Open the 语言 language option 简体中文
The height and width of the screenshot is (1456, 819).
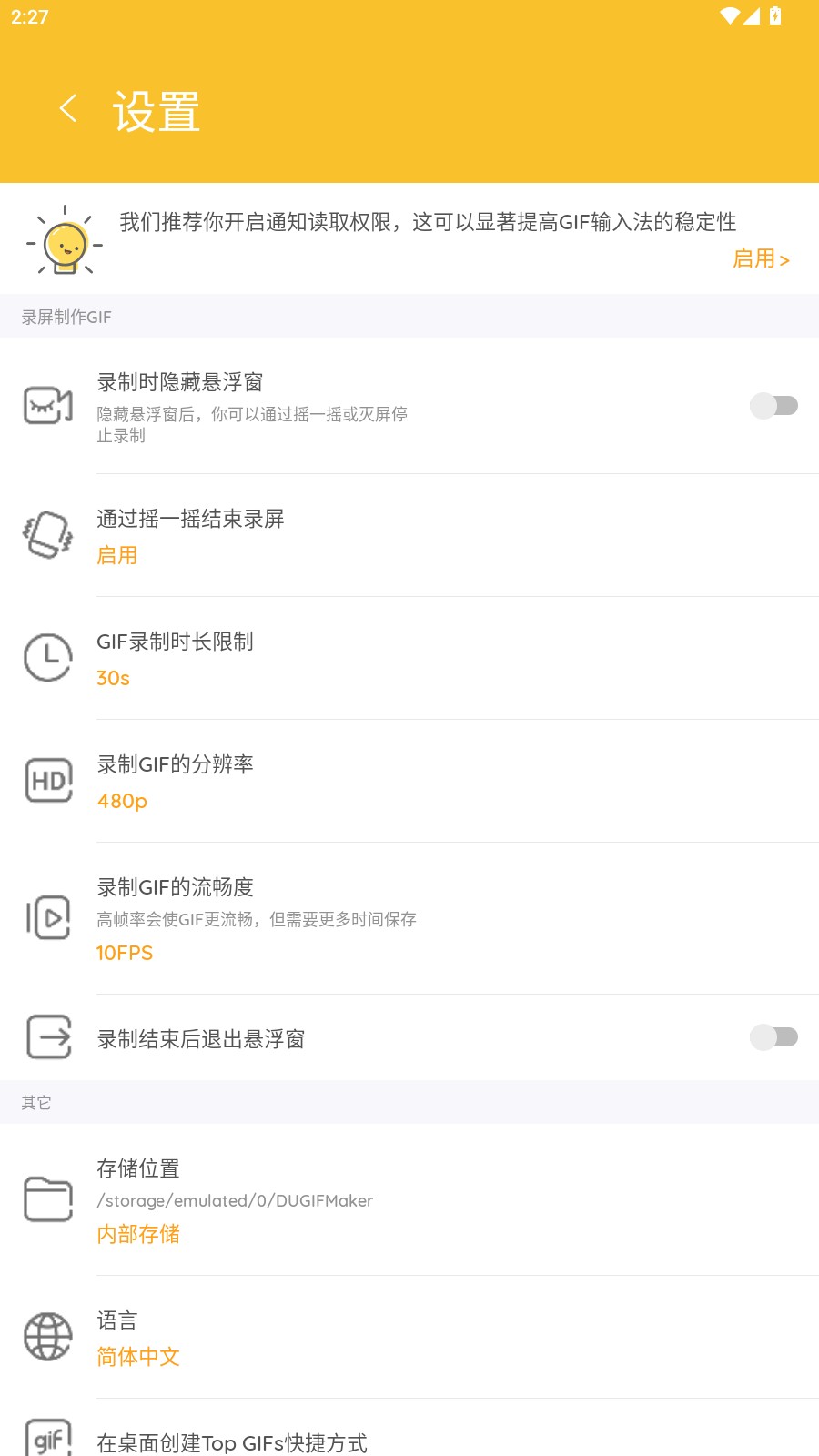[409, 1337]
